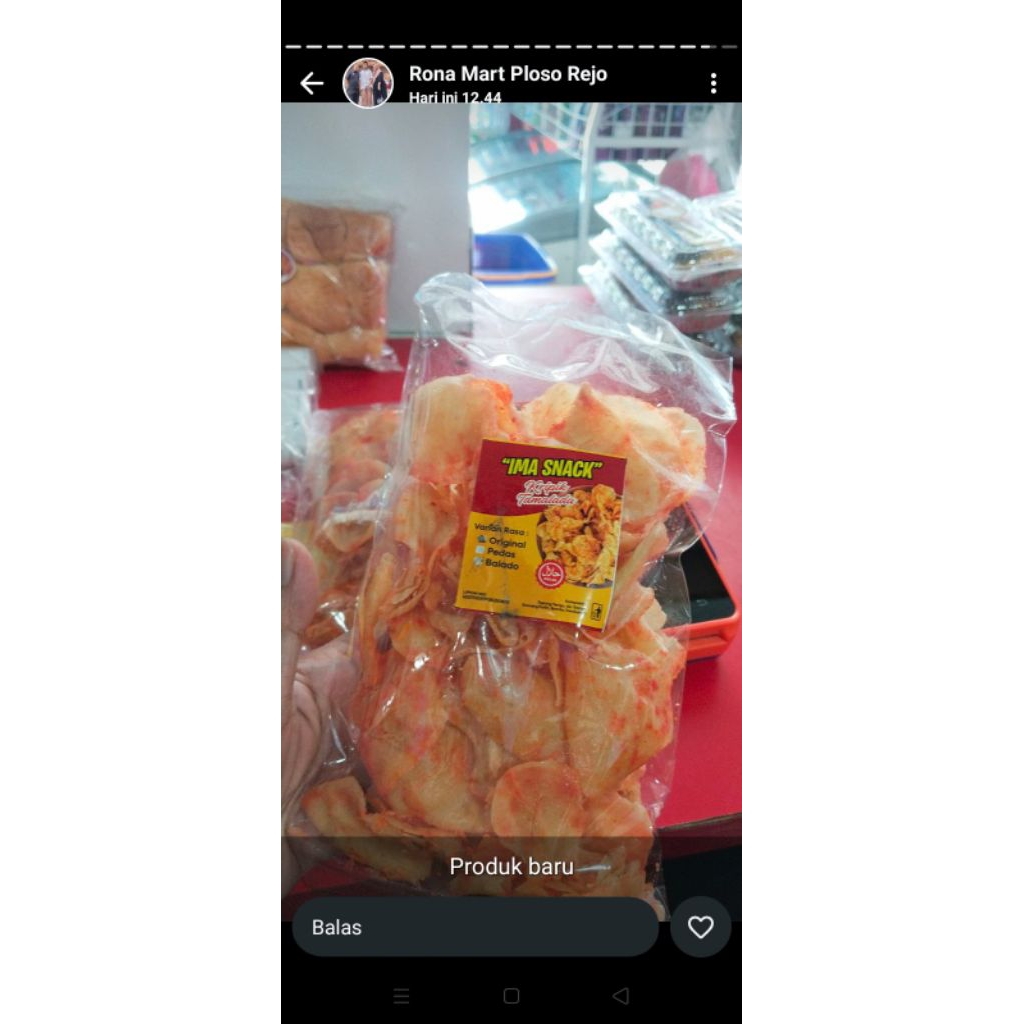Screen dimensions: 1024x1024
Task: Open Rona Mart Ploso Rejo profile picture
Action: pos(368,83)
